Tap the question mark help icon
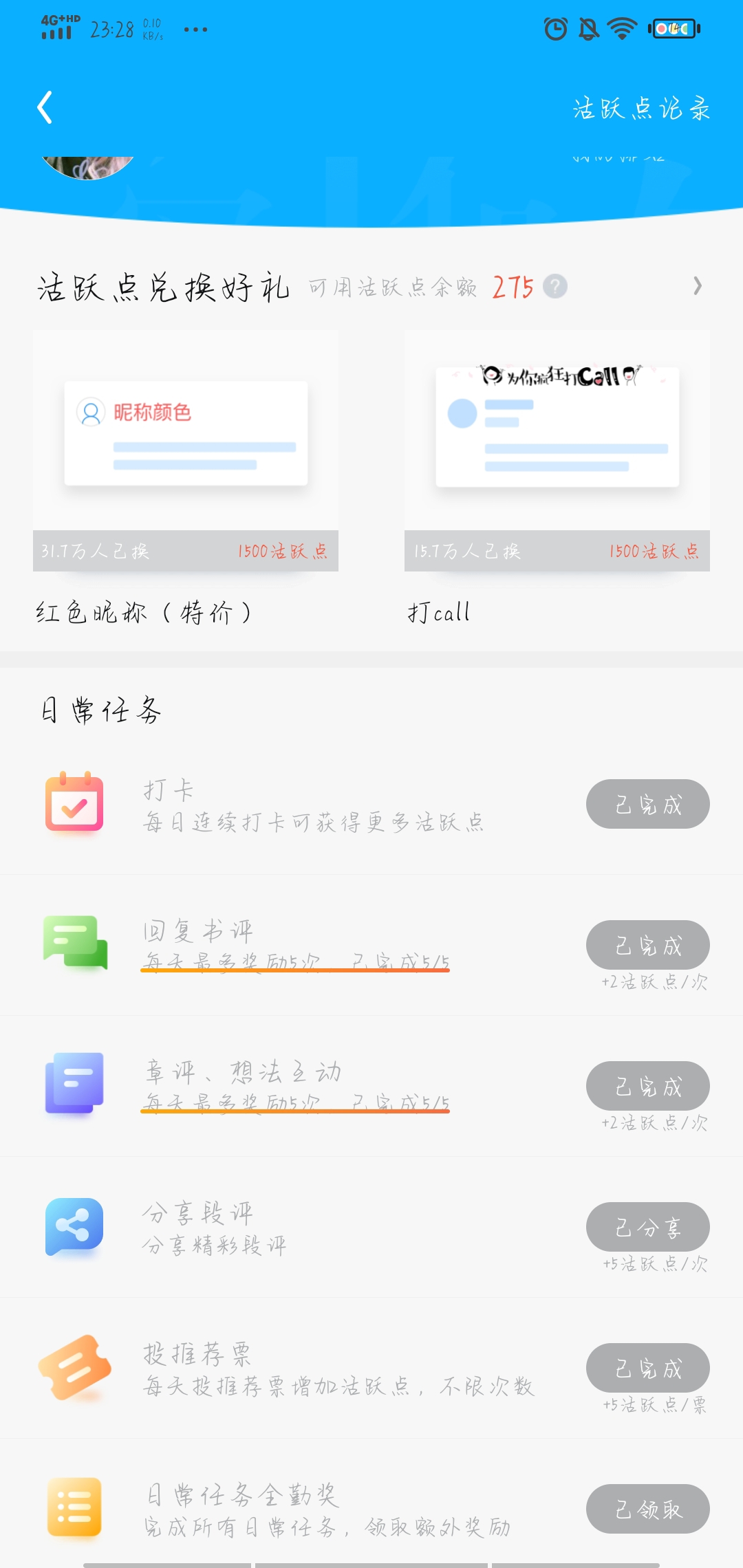Image resolution: width=743 pixels, height=1568 pixels. [x=554, y=286]
